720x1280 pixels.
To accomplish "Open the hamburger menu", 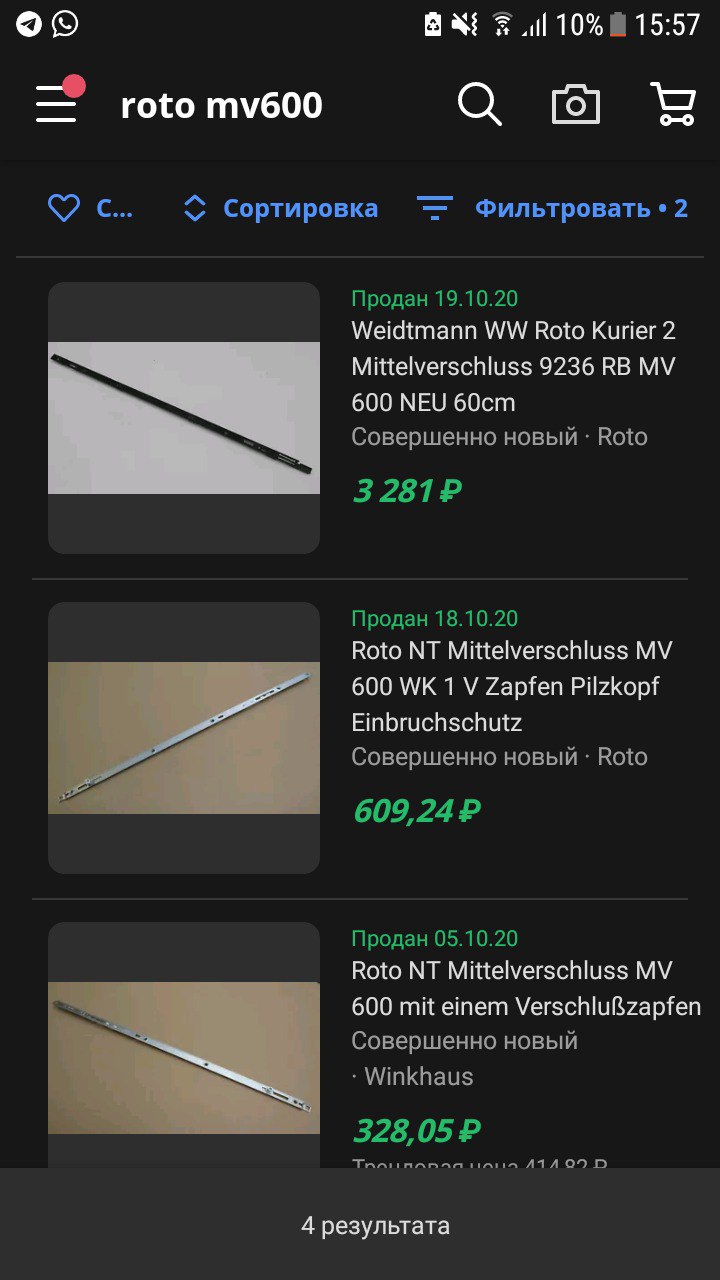I will click(x=57, y=103).
